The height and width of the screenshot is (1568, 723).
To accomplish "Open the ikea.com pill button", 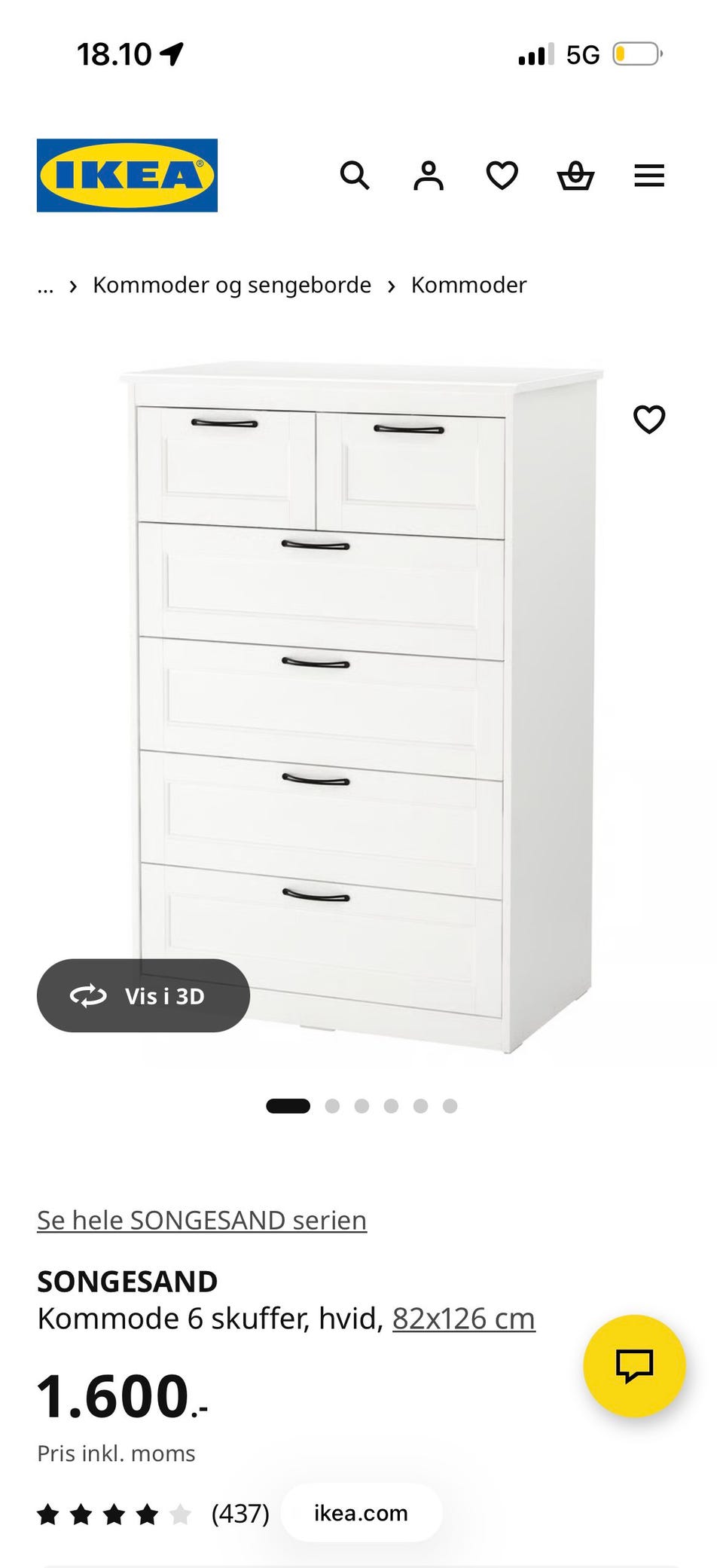I will click(361, 1513).
